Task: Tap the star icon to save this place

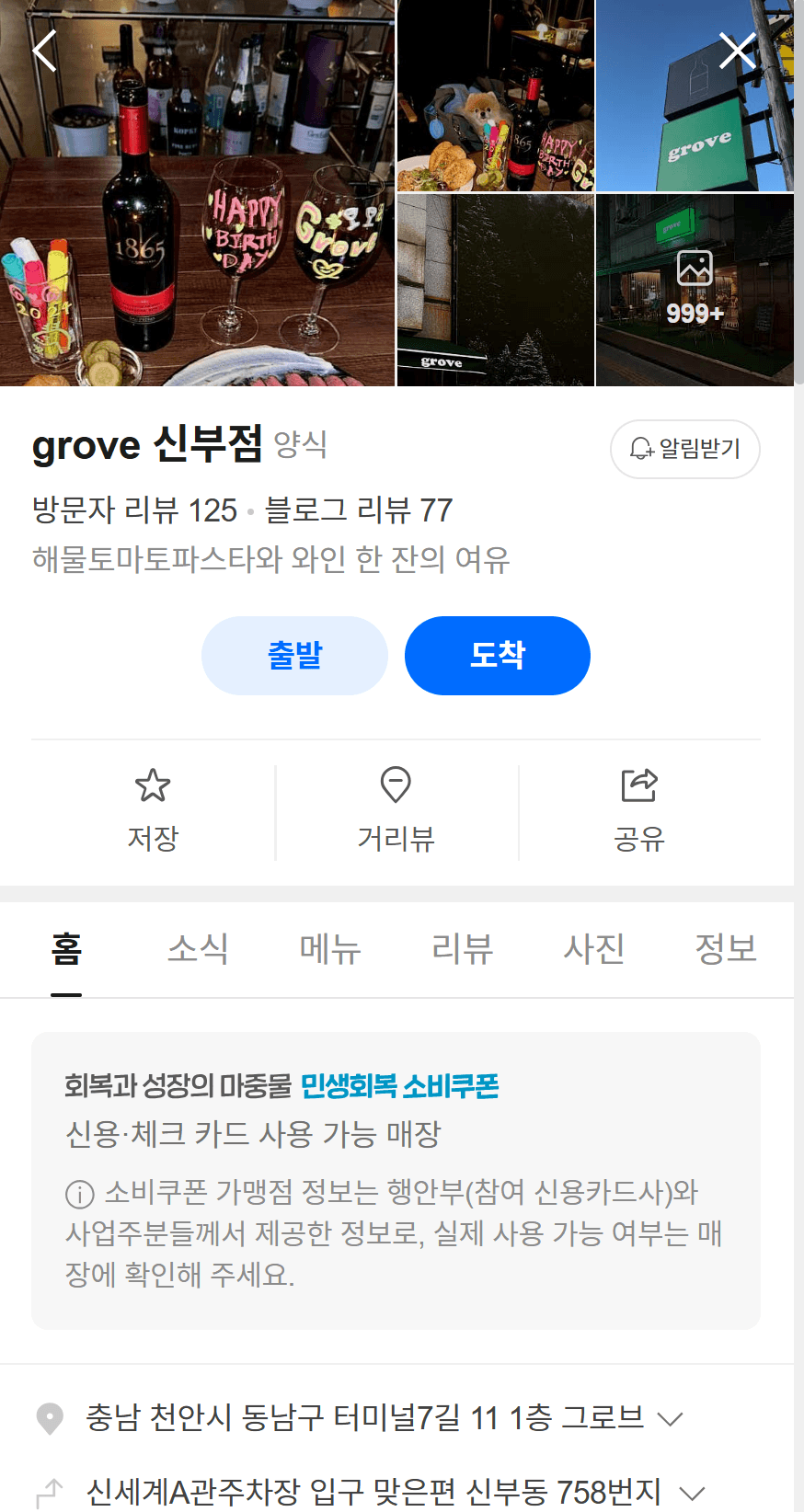Action: pyautogui.click(x=153, y=786)
